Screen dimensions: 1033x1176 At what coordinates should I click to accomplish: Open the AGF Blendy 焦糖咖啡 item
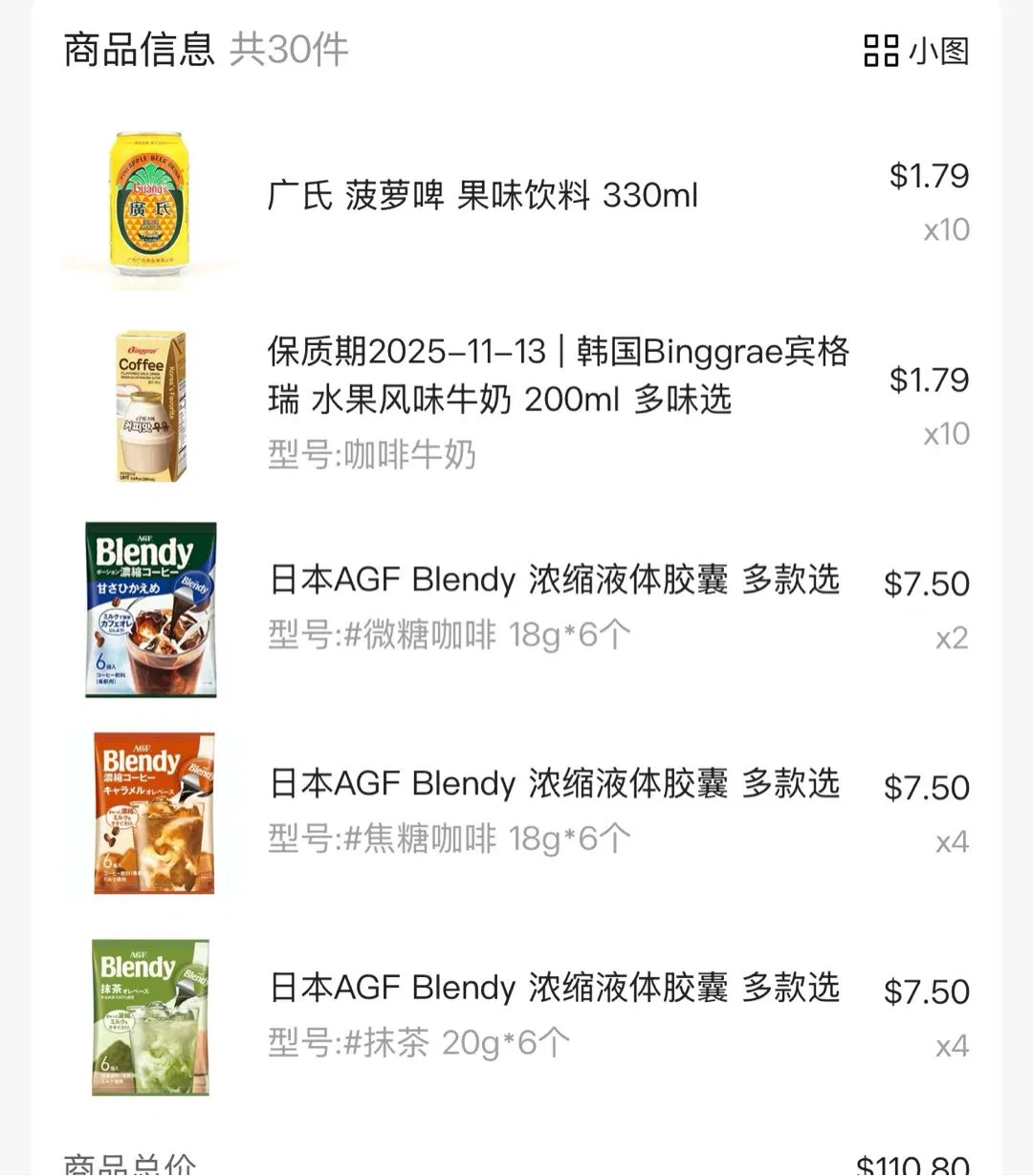click(x=554, y=784)
